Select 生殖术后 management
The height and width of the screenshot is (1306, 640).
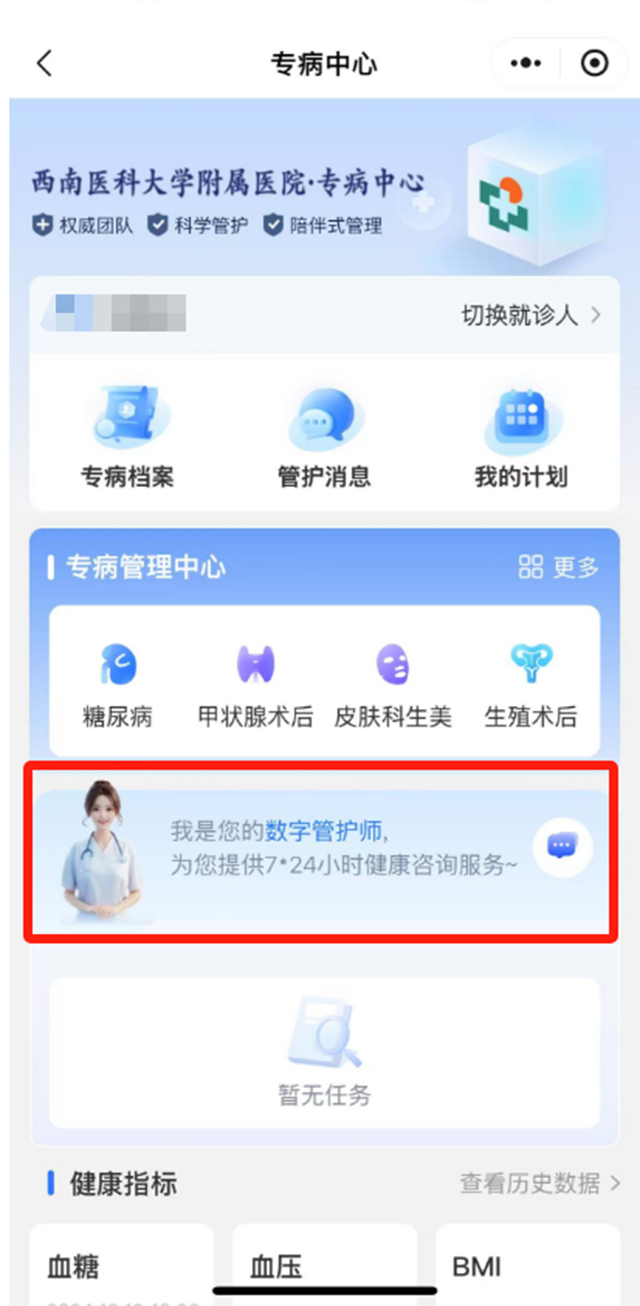530,685
